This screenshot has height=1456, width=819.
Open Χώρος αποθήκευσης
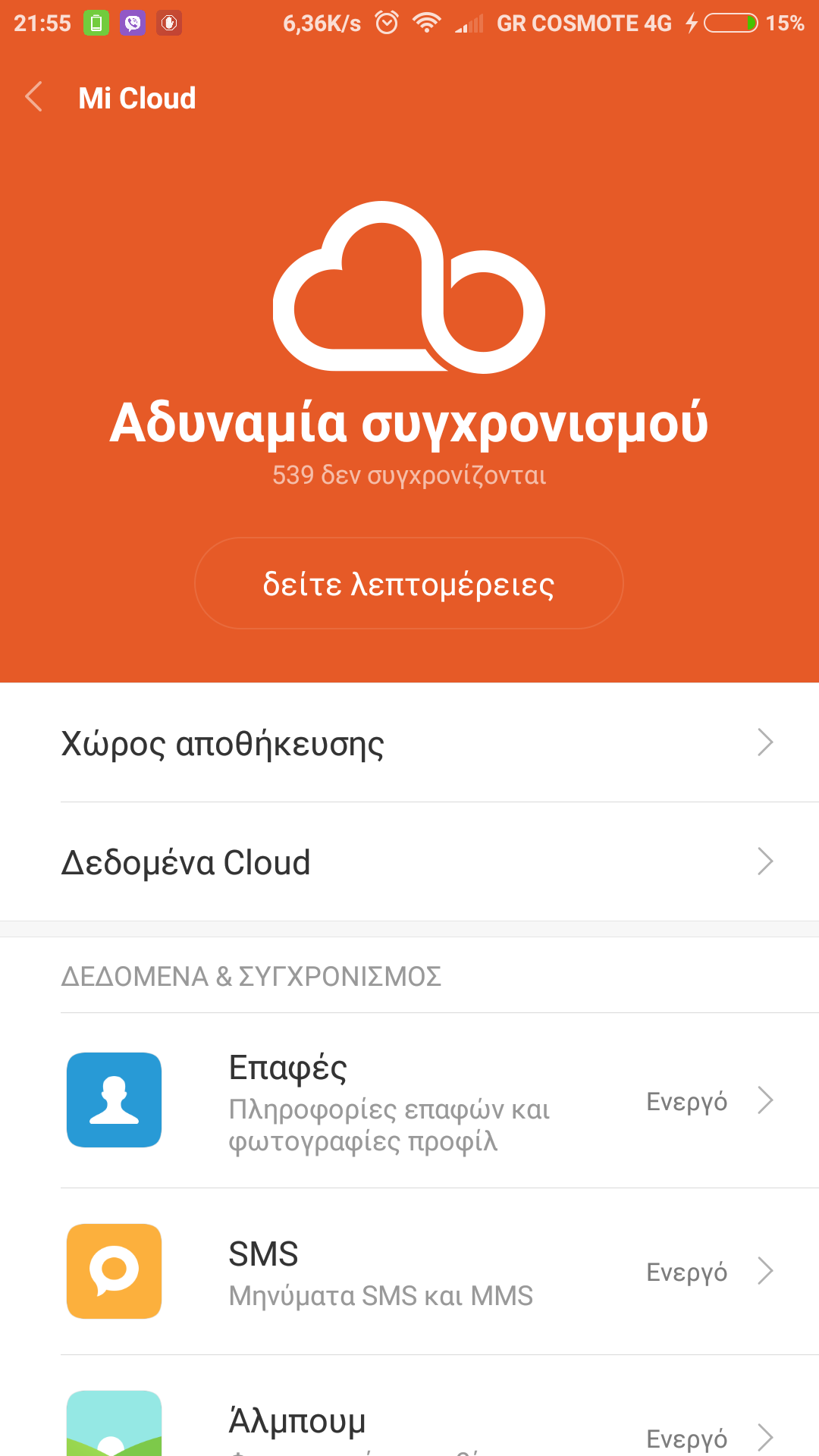point(409,743)
